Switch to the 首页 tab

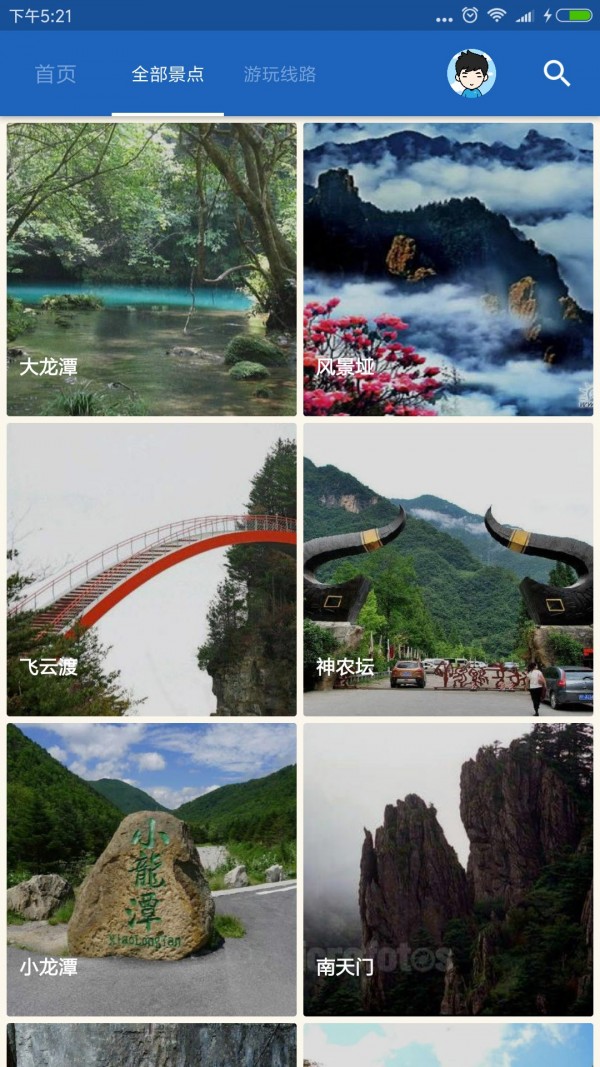(55, 74)
